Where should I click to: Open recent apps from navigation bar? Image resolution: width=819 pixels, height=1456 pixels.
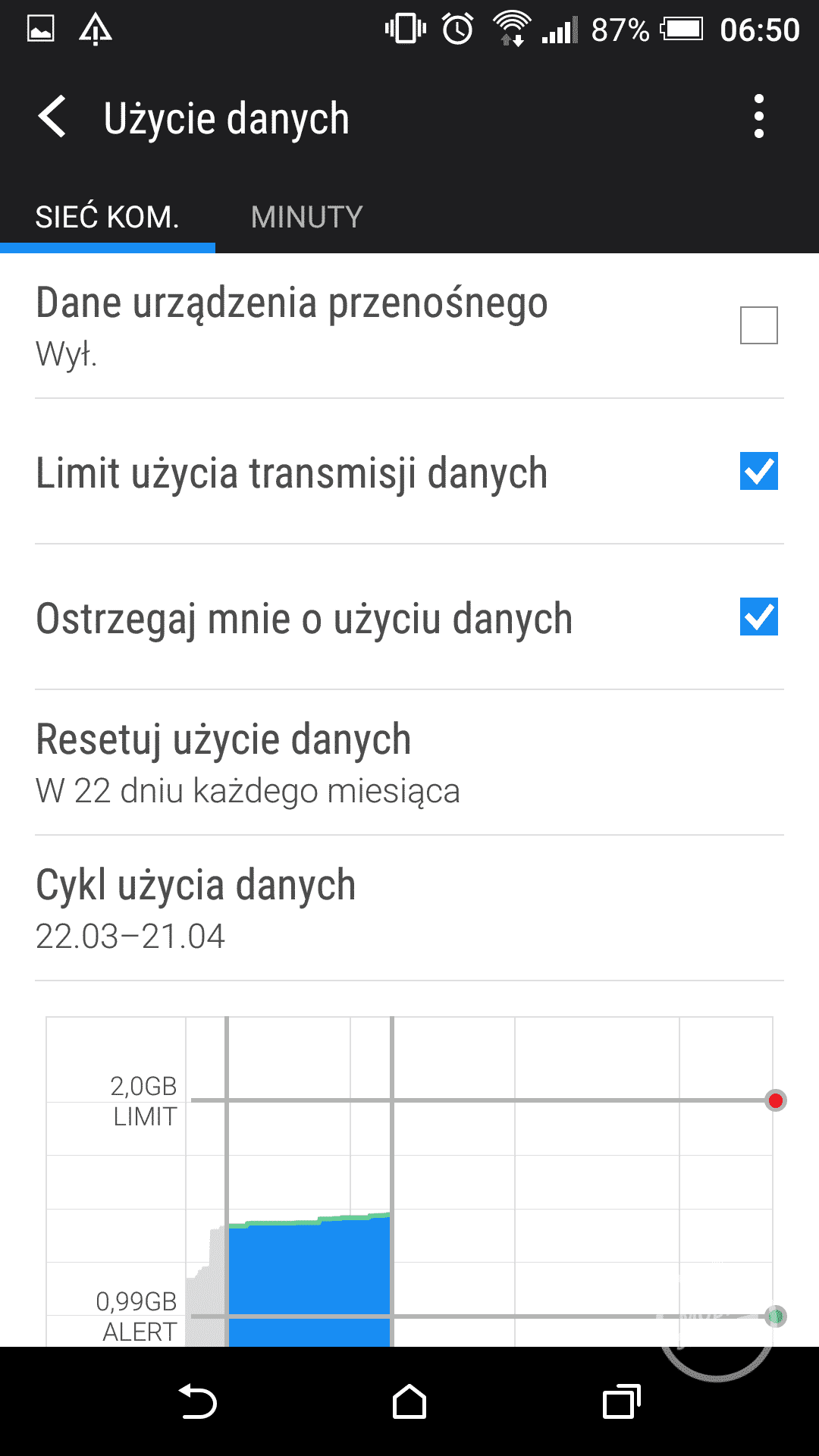click(x=621, y=1401)
